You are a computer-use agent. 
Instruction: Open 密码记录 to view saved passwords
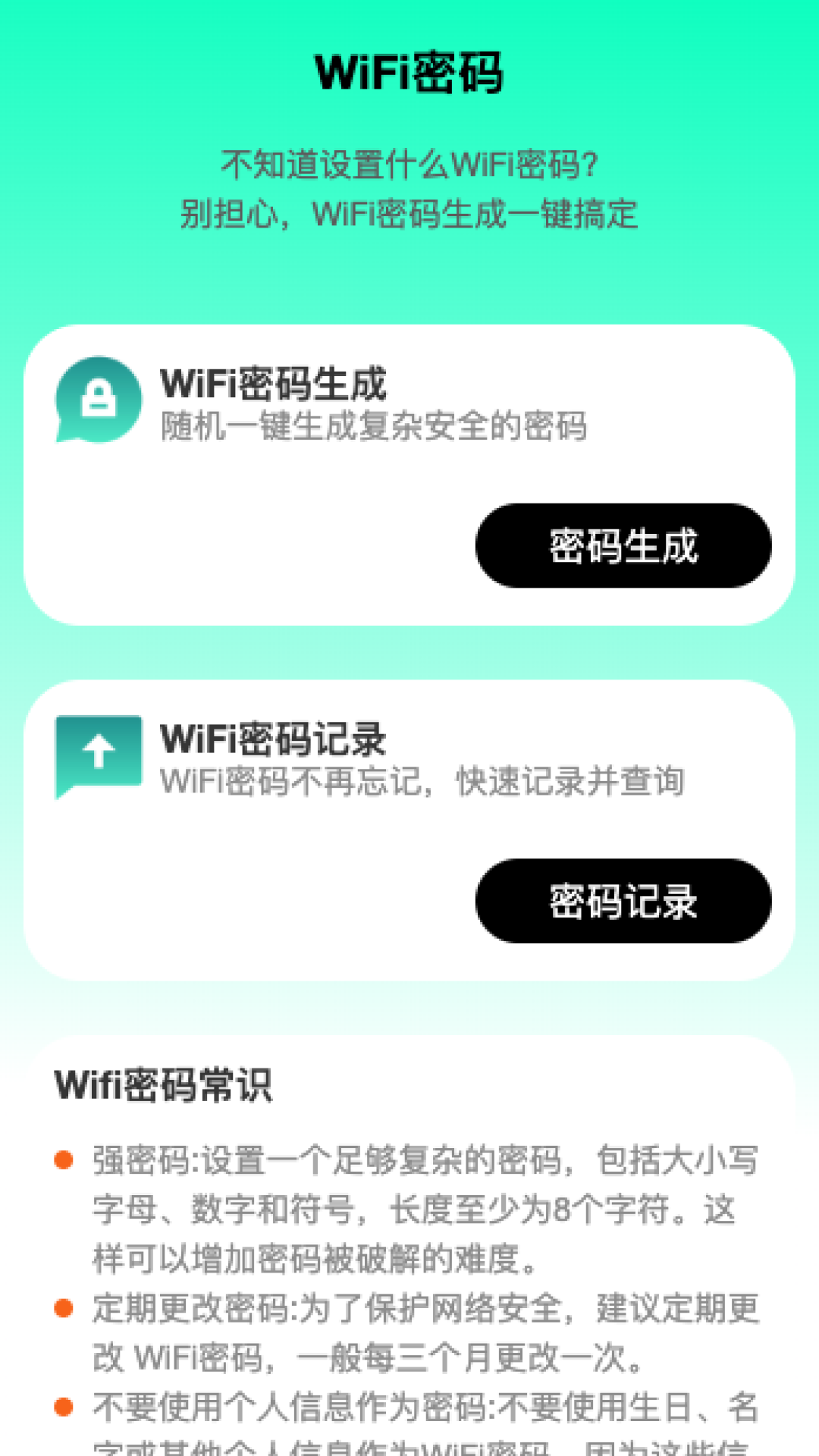click(623, 901)
